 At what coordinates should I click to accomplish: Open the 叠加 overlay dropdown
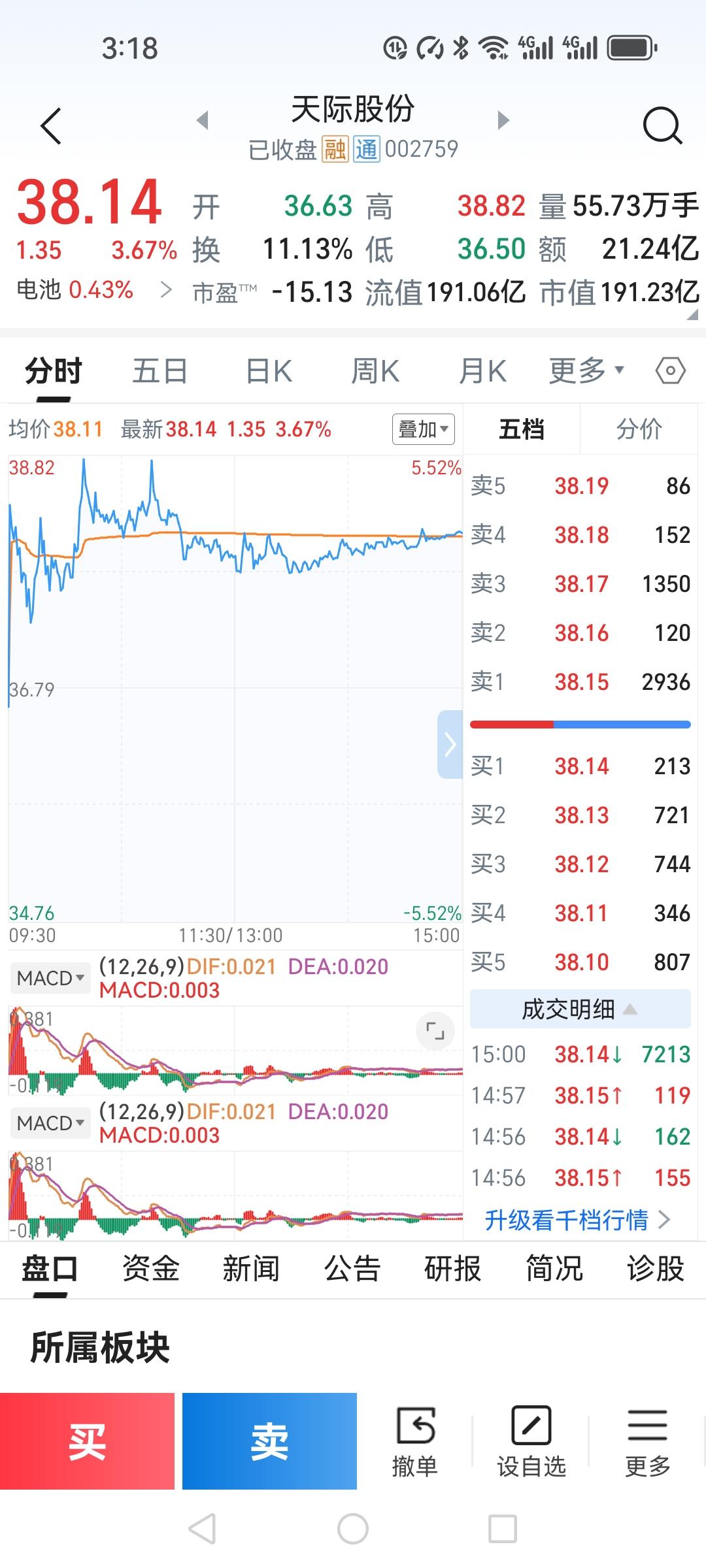(x=423, y=430)
